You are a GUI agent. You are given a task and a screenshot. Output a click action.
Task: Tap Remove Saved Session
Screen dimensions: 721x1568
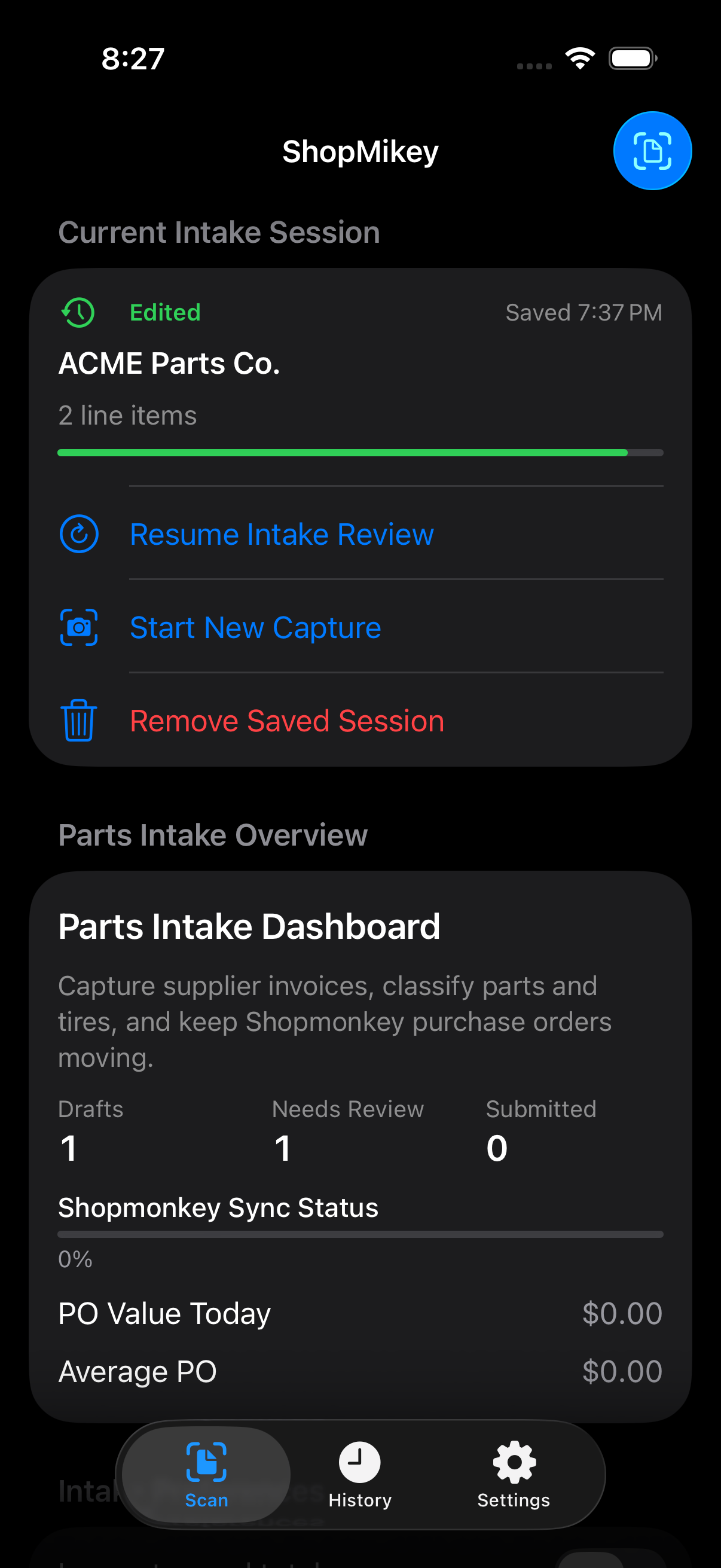pyautogui.click(x=286, y=720)
